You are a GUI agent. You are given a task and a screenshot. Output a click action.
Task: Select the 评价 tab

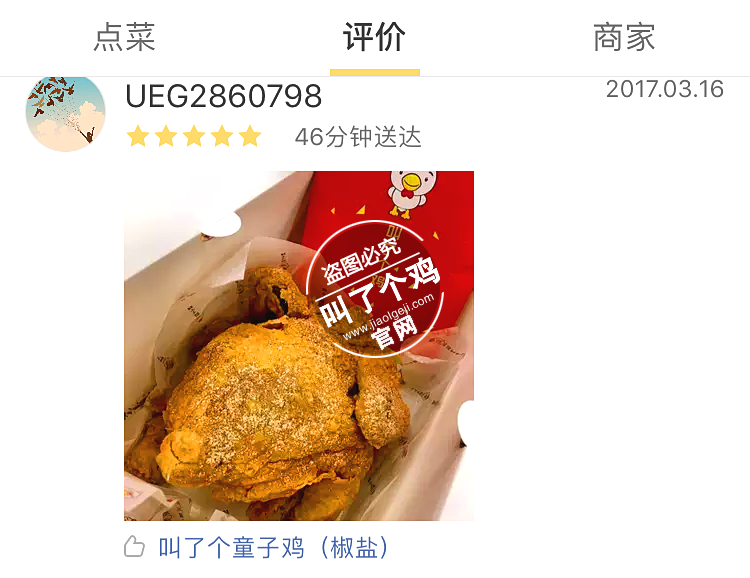pyautogui.click(x=374, y=38)
